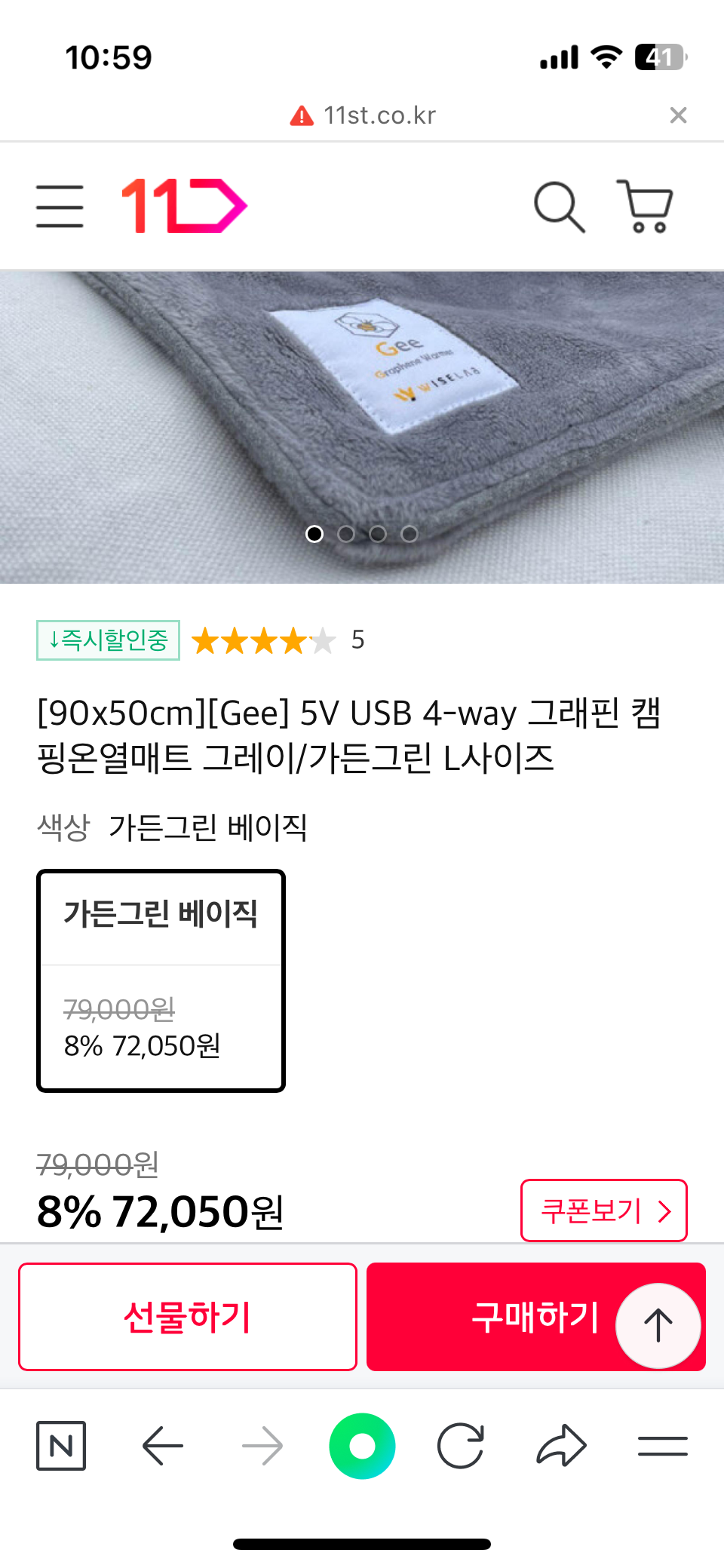Image resolution: width=724 pixels, height=1568 pixels.
Task: Tap 선물하기 to send as gift
Action: [188, 1317]
